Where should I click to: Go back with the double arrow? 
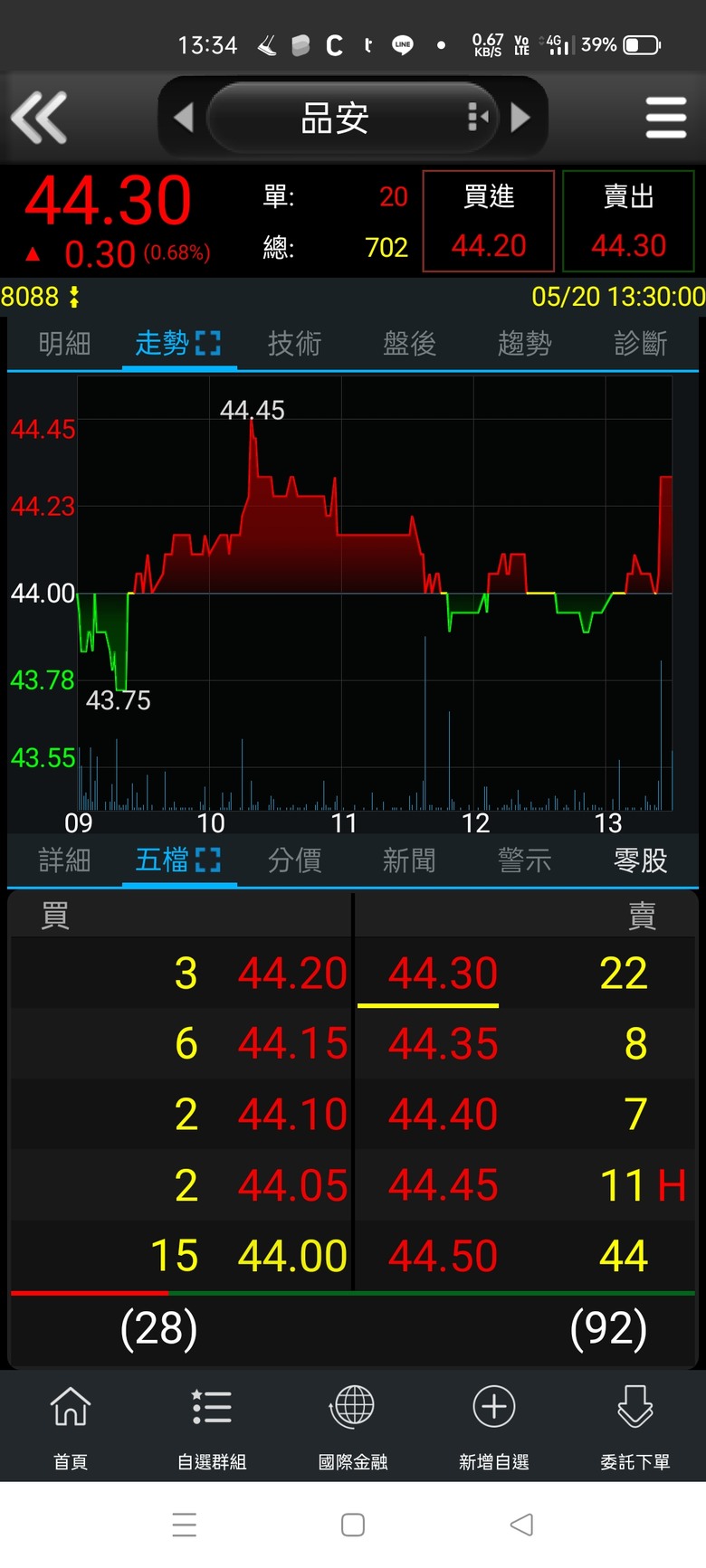pyautogui.click(x=39, y=118)
